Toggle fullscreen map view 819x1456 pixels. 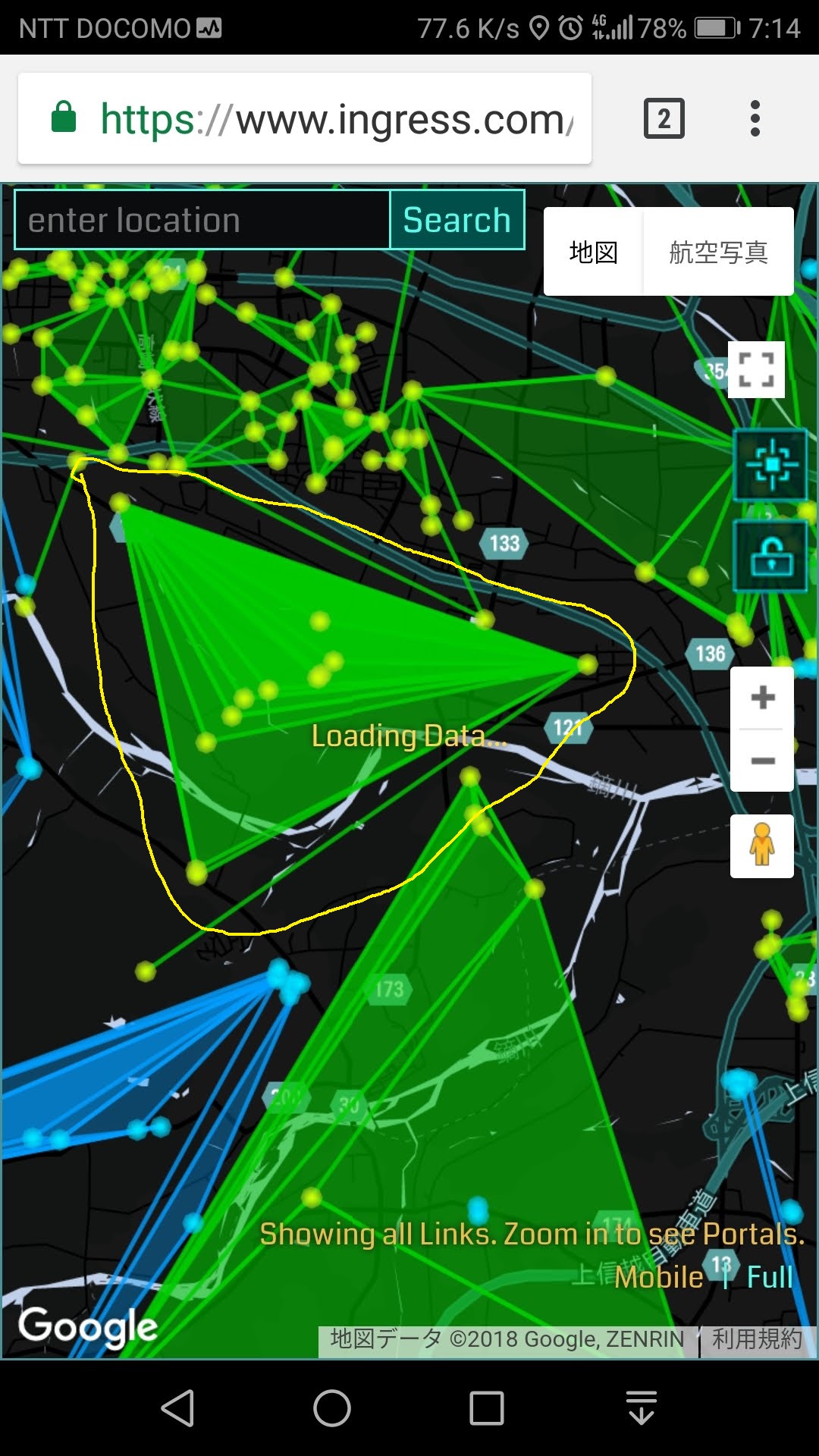pyautogui.click(x=756, y=370)
